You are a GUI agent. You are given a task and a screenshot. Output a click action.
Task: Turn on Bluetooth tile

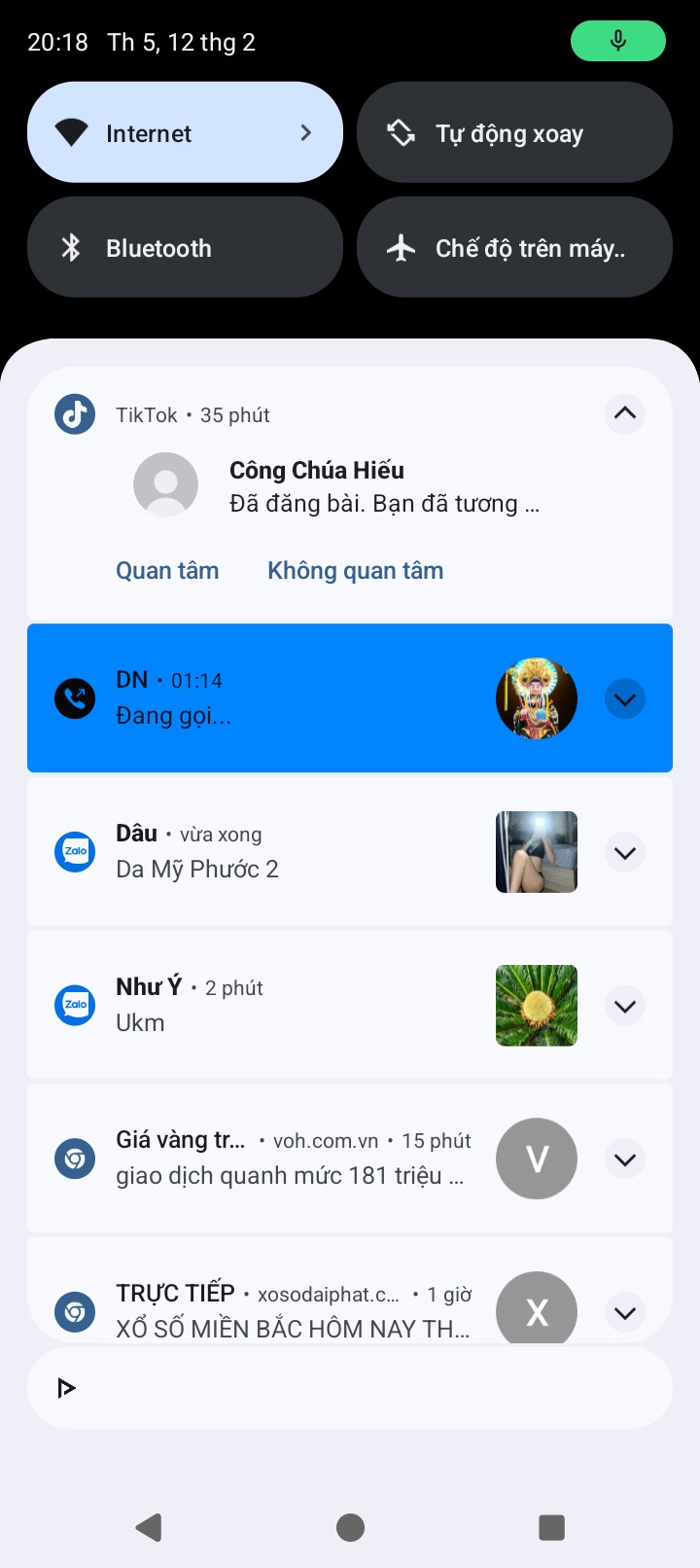(x=185, y=247)
